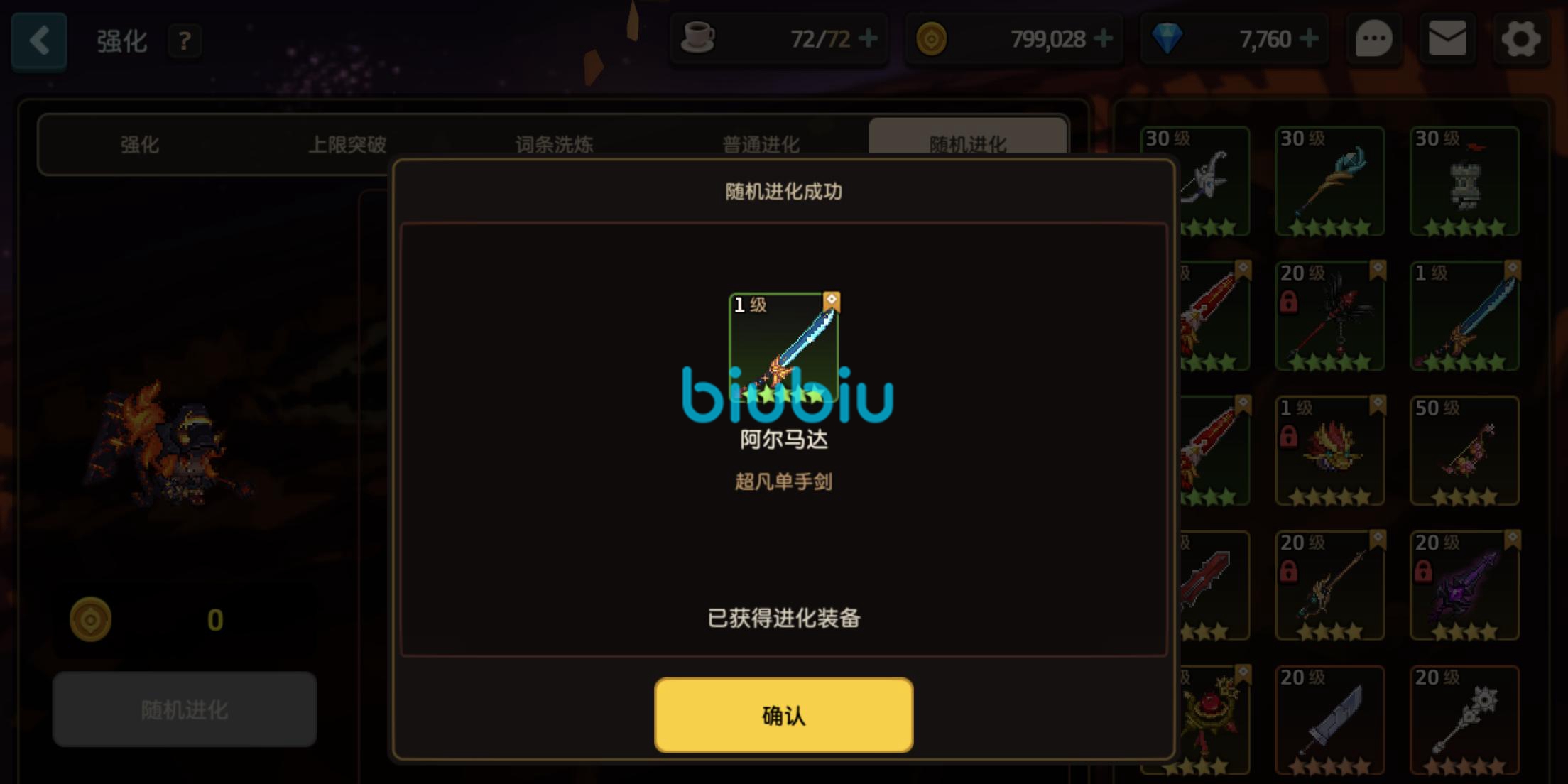Select the locked level 1 flame helmet
The width and height of the screenshot is (1568, 784).
click(1330, 451)
